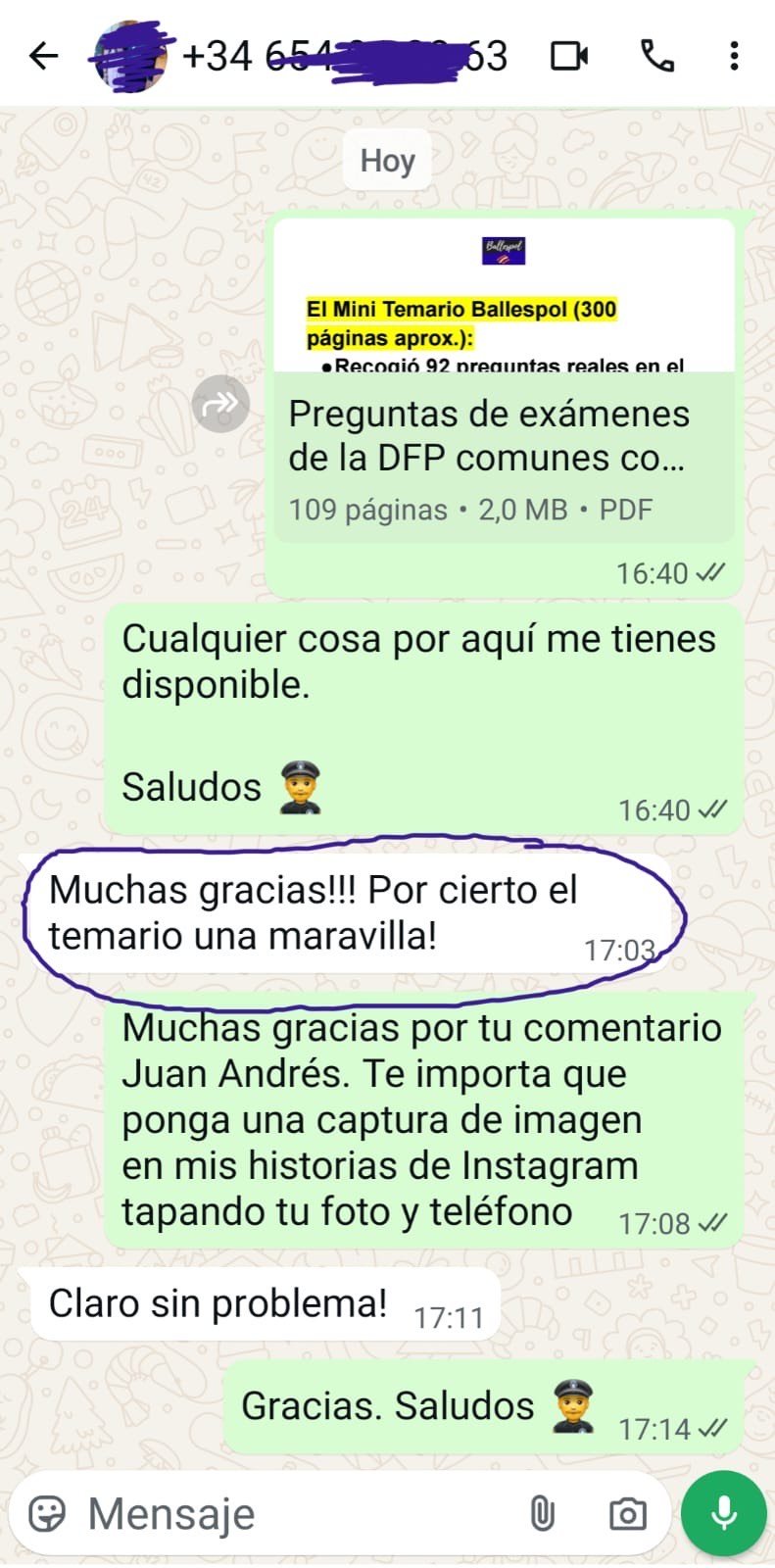This screenshot has height=1568, width=775.
Task: Attach a file with the paperclip
Action: coord(542,1514)
